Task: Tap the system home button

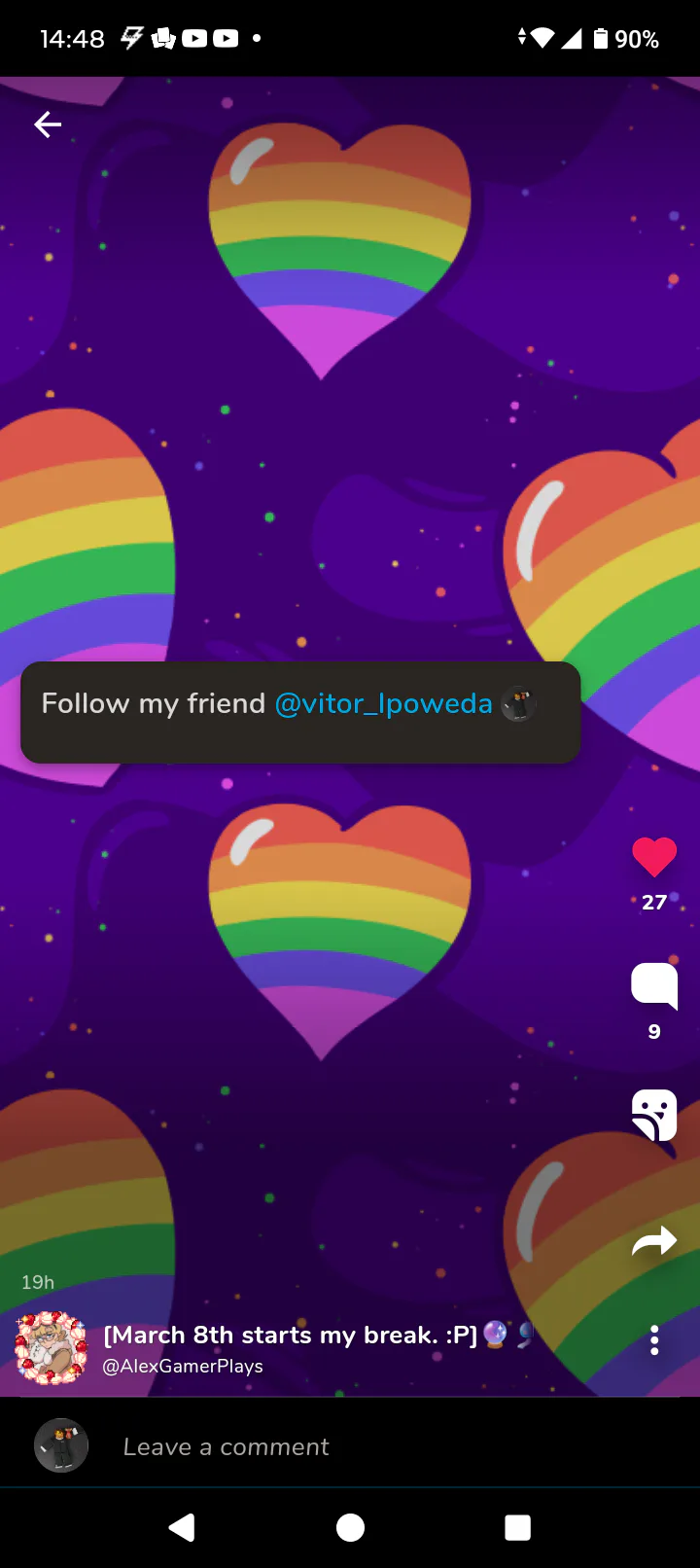Action: (350, 1528)
